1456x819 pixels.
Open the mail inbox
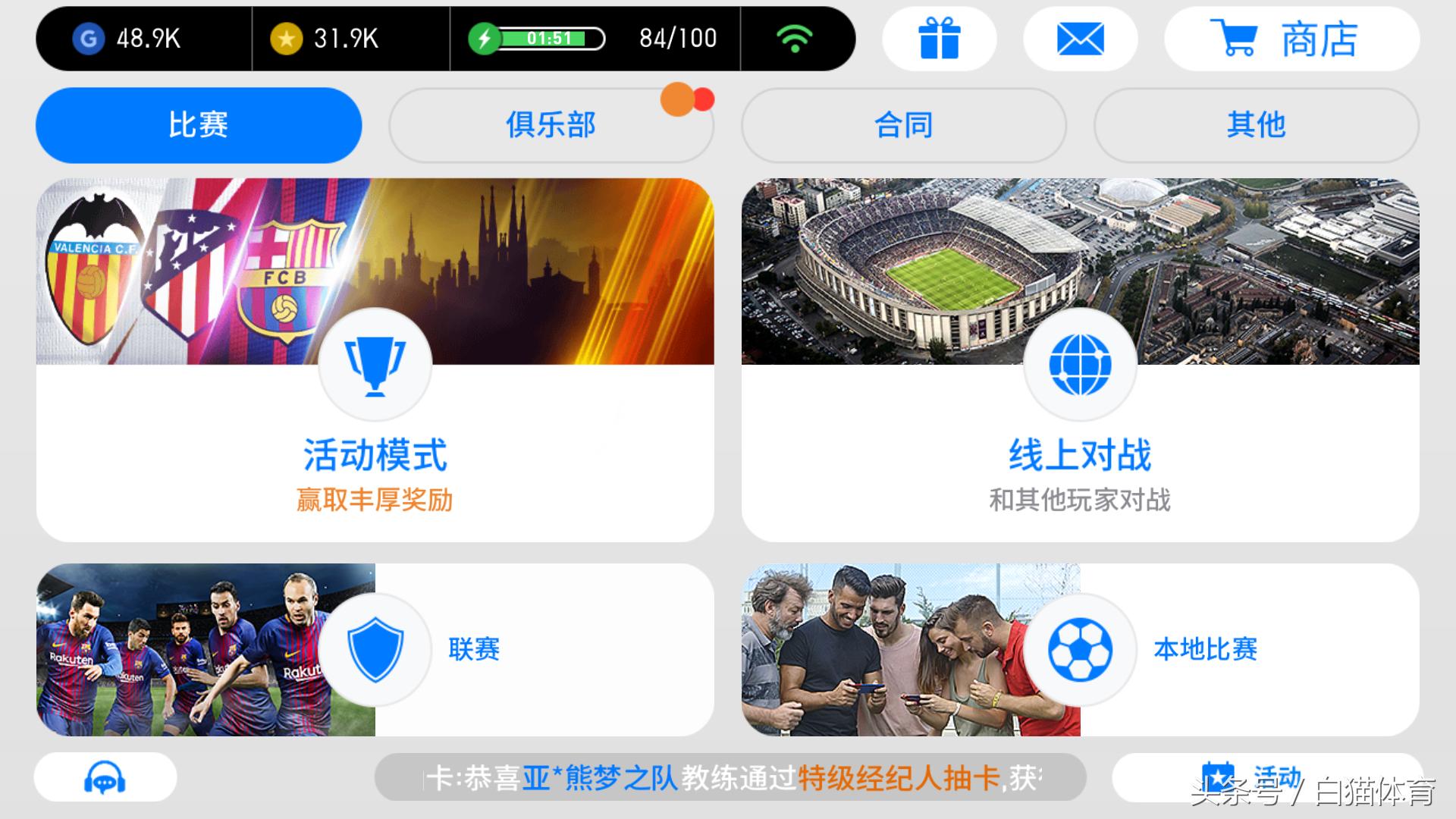(1080, 39)
